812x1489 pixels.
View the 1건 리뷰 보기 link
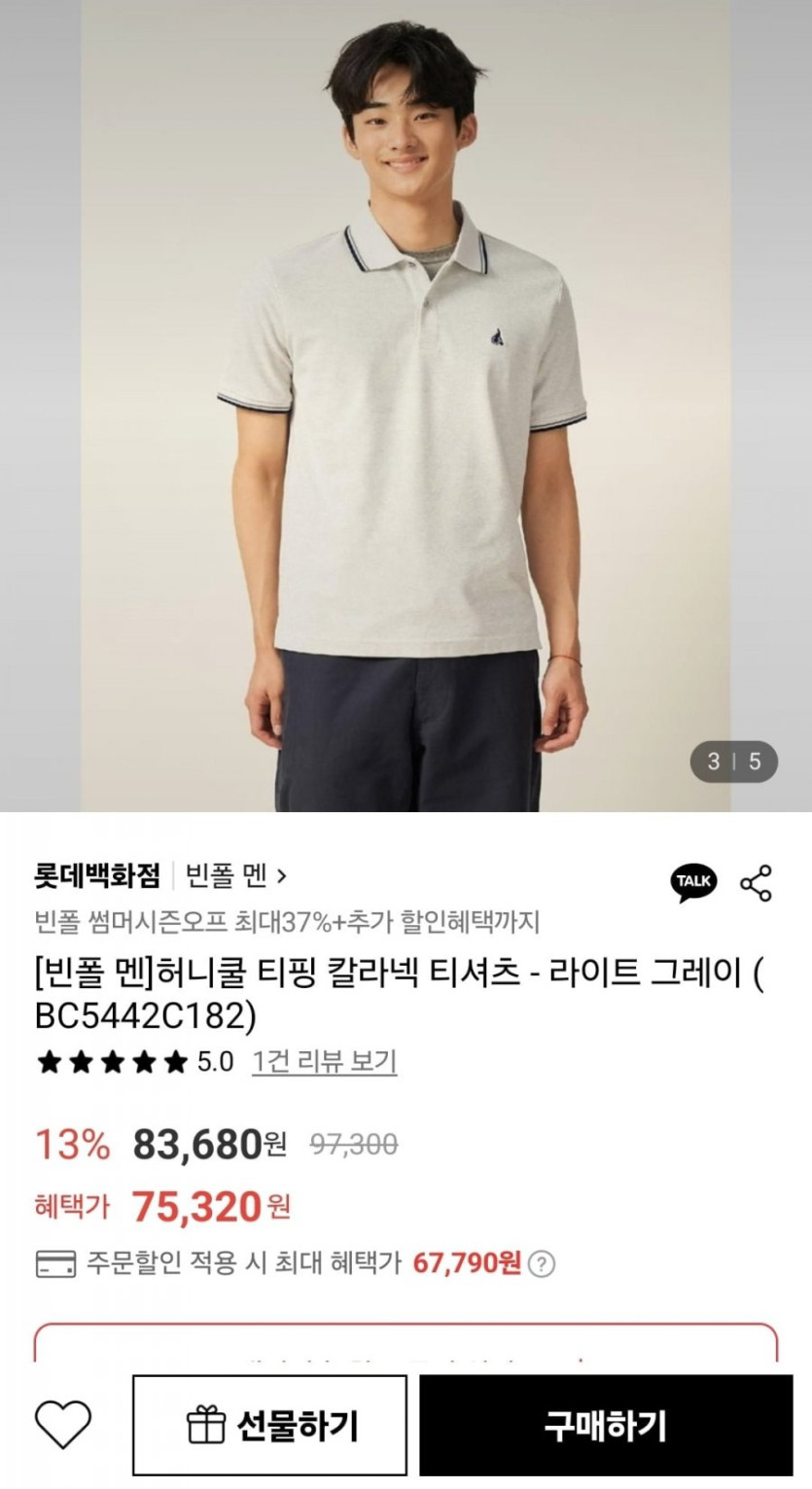coord(324,1062)
